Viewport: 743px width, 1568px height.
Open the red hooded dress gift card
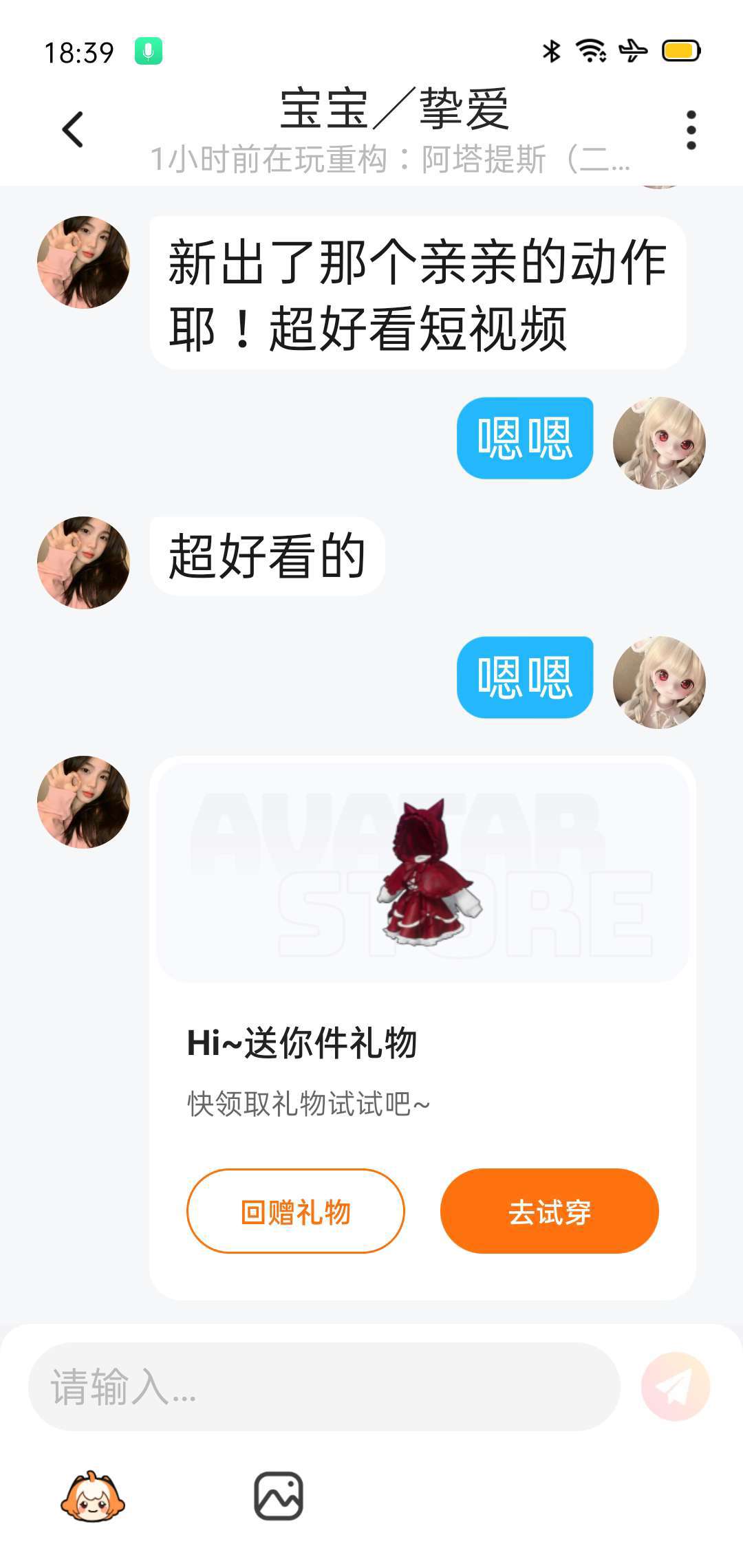[422, 873]
